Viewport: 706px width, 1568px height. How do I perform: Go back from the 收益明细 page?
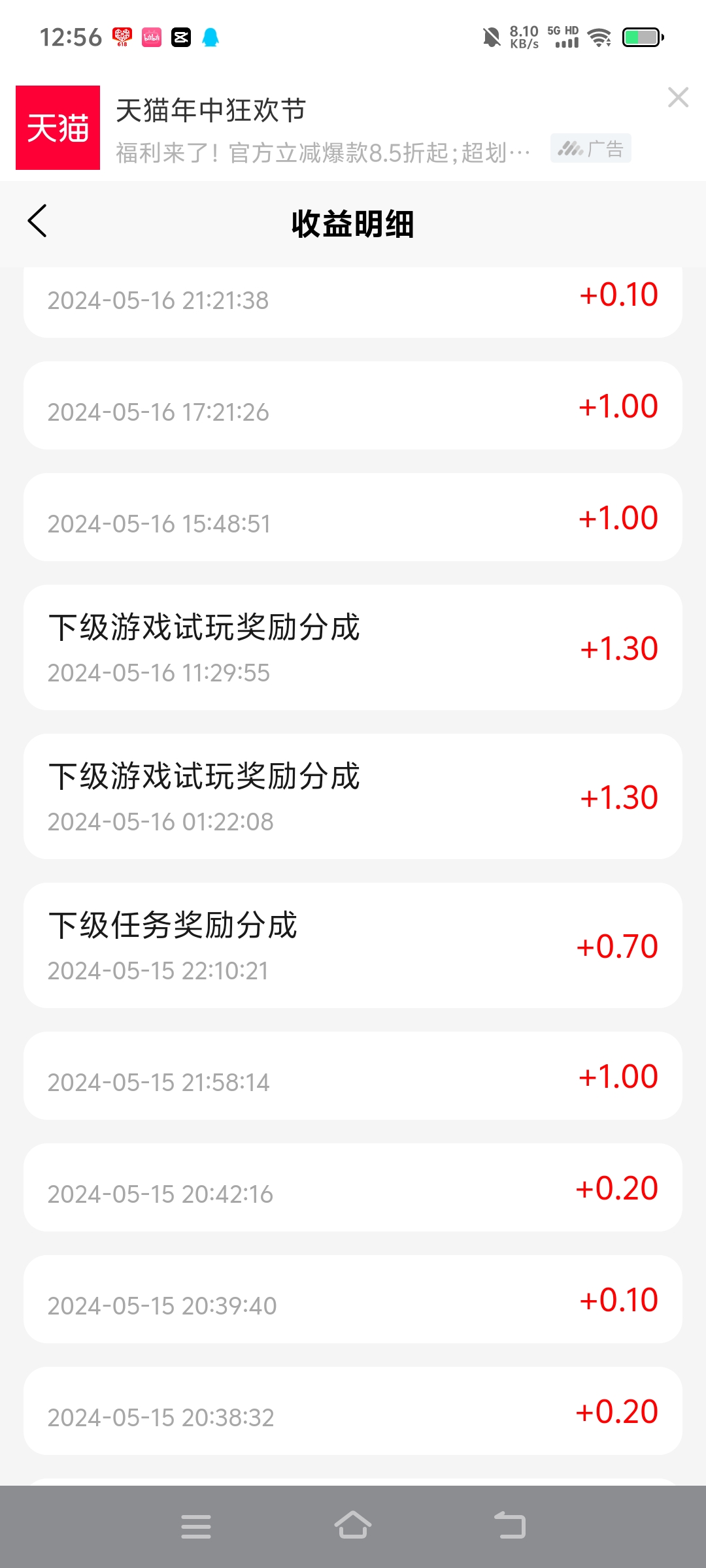[x=37, y=221]
